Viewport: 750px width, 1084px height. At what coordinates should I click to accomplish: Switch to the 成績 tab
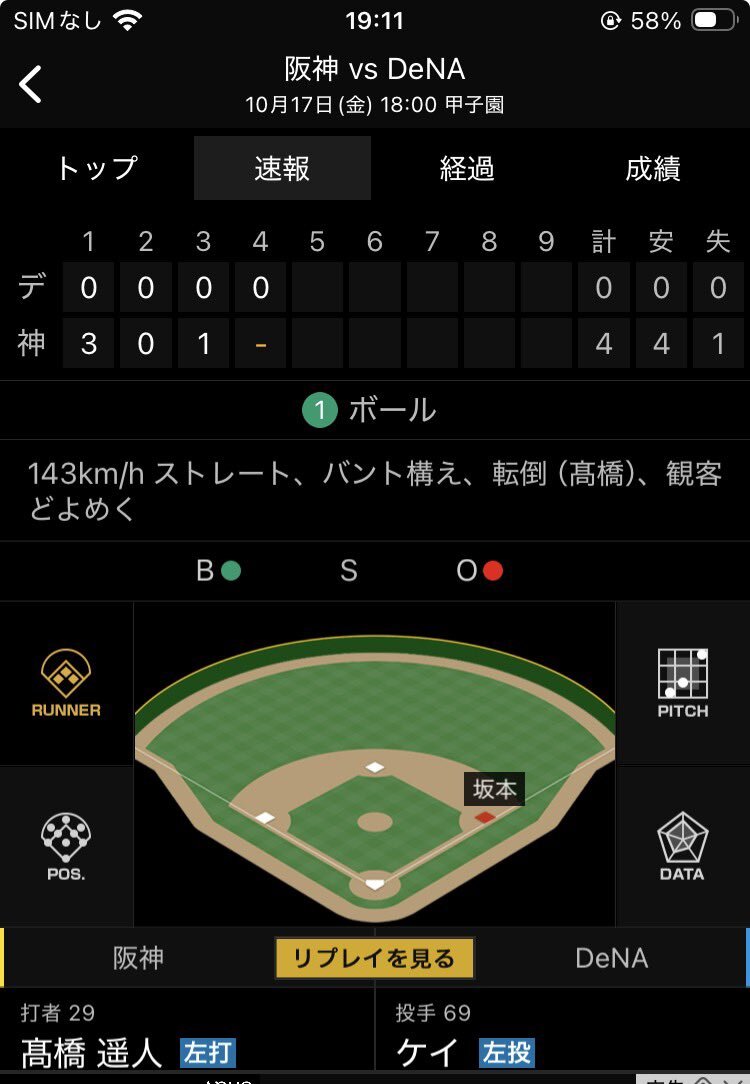tap(653, 169)
